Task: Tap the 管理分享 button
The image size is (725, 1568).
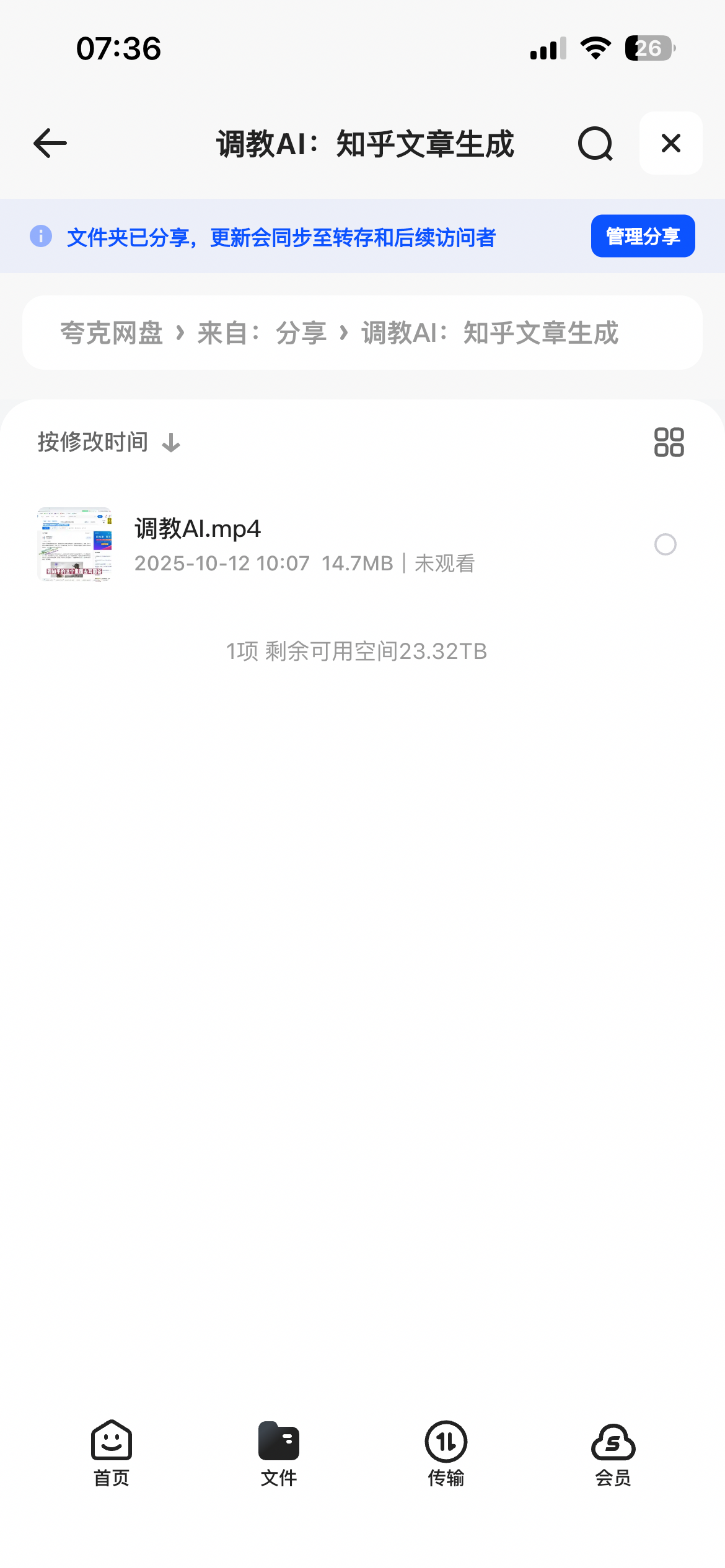Action: (643, 236)
